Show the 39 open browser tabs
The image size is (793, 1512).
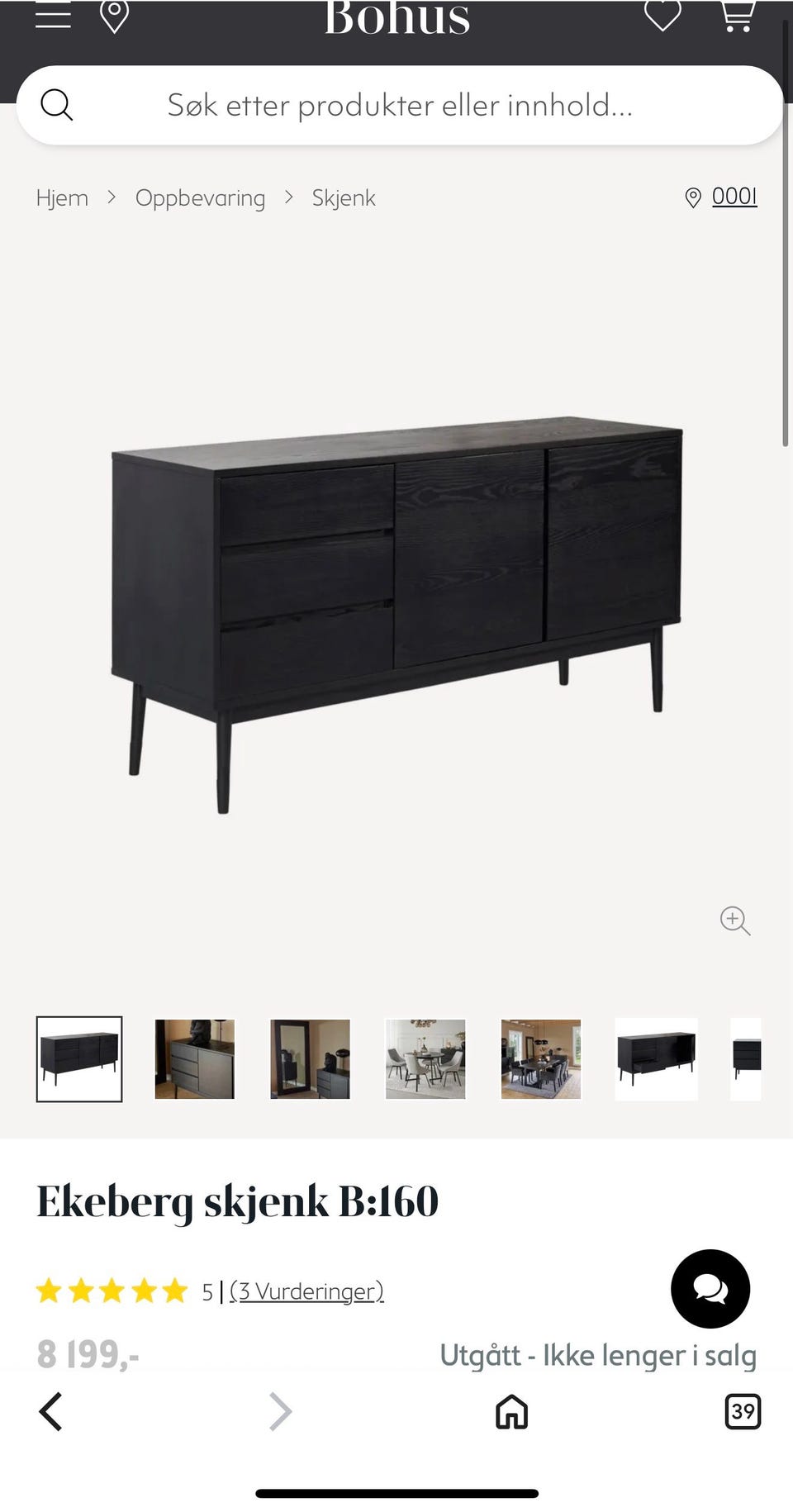pyautogui.click(x=743, y=1411)
